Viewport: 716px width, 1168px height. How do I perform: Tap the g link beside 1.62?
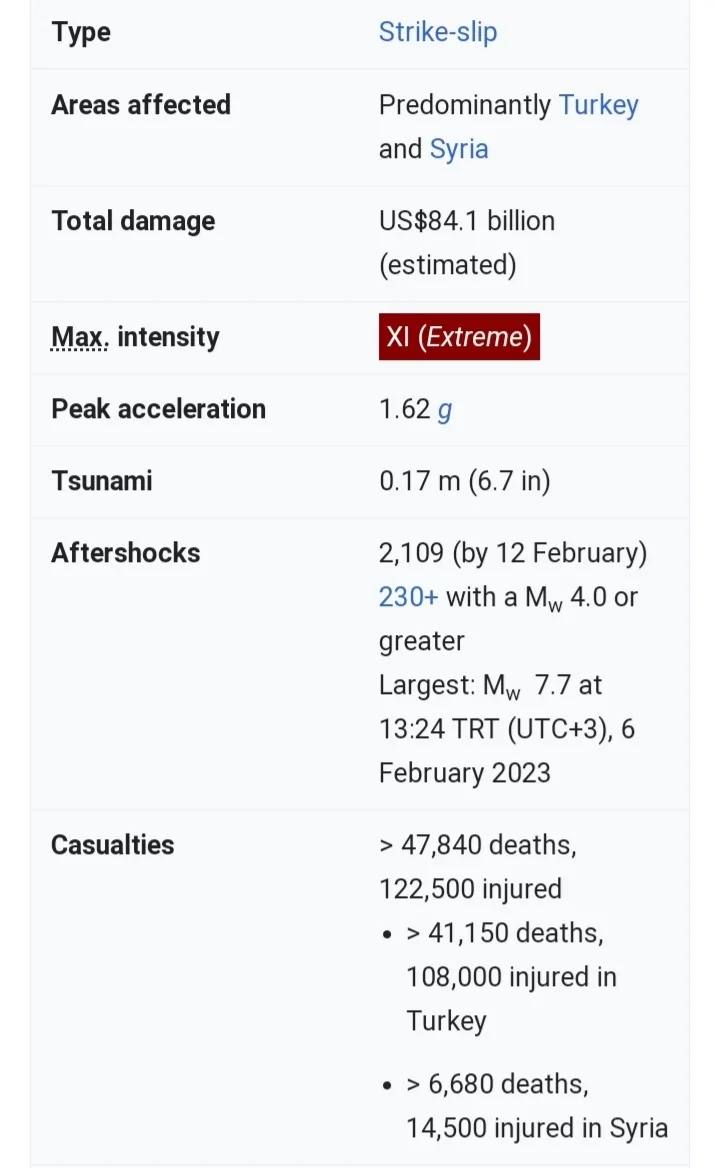point(445,410)
